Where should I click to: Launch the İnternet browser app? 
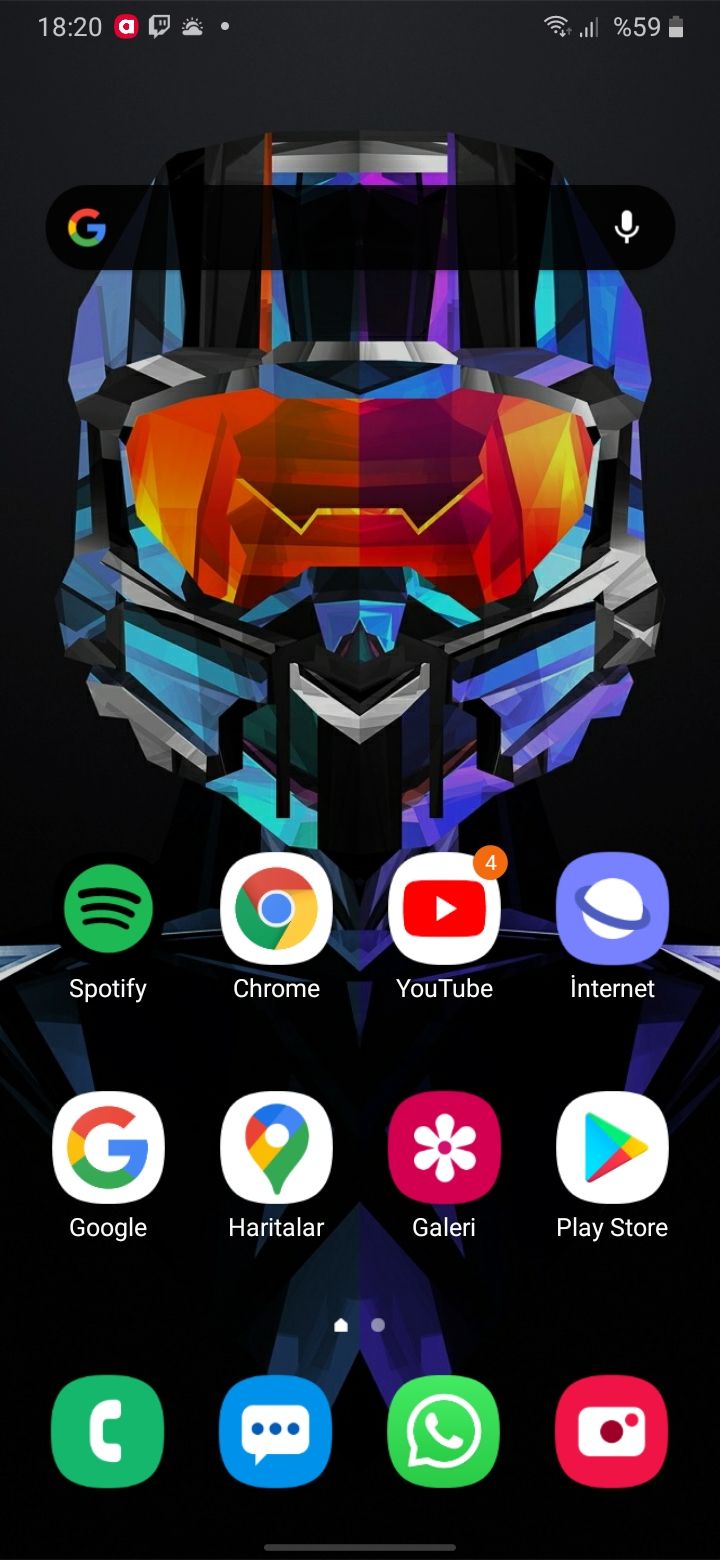click(612, 908)
